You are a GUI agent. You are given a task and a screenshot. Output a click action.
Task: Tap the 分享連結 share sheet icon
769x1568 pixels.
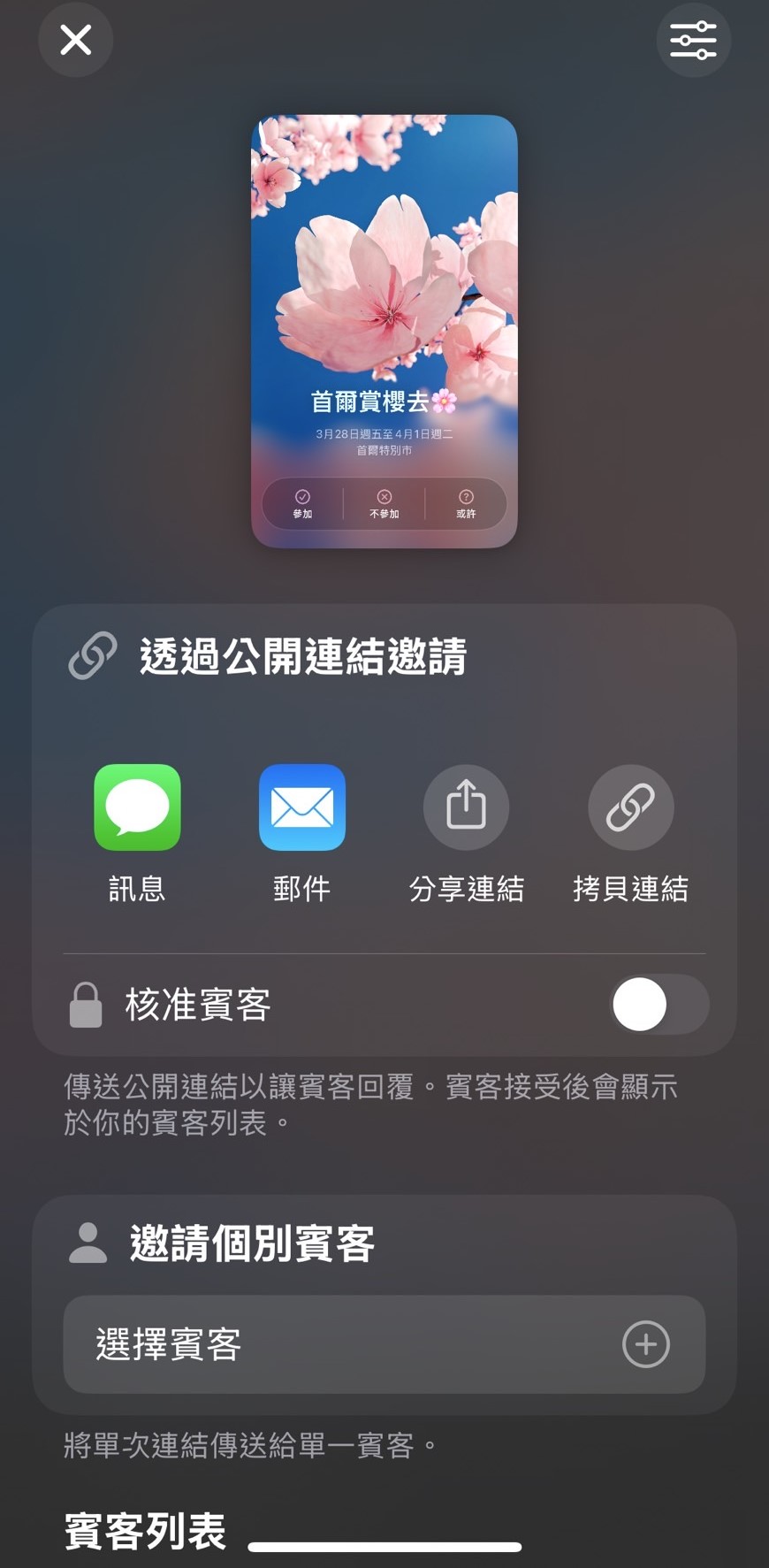[466, 807]
